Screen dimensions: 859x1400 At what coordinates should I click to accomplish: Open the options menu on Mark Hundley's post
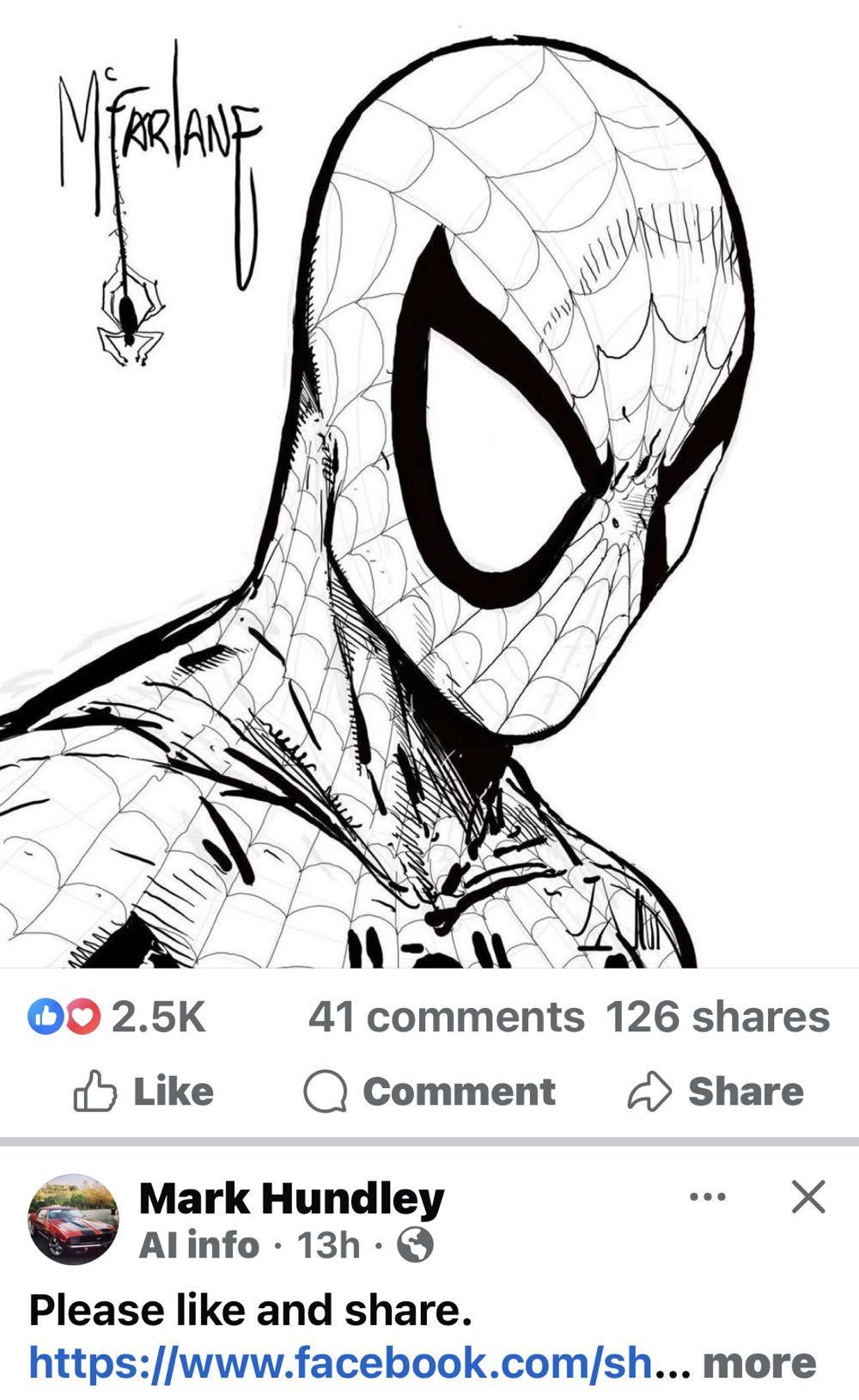click(x=708, y=1196)
